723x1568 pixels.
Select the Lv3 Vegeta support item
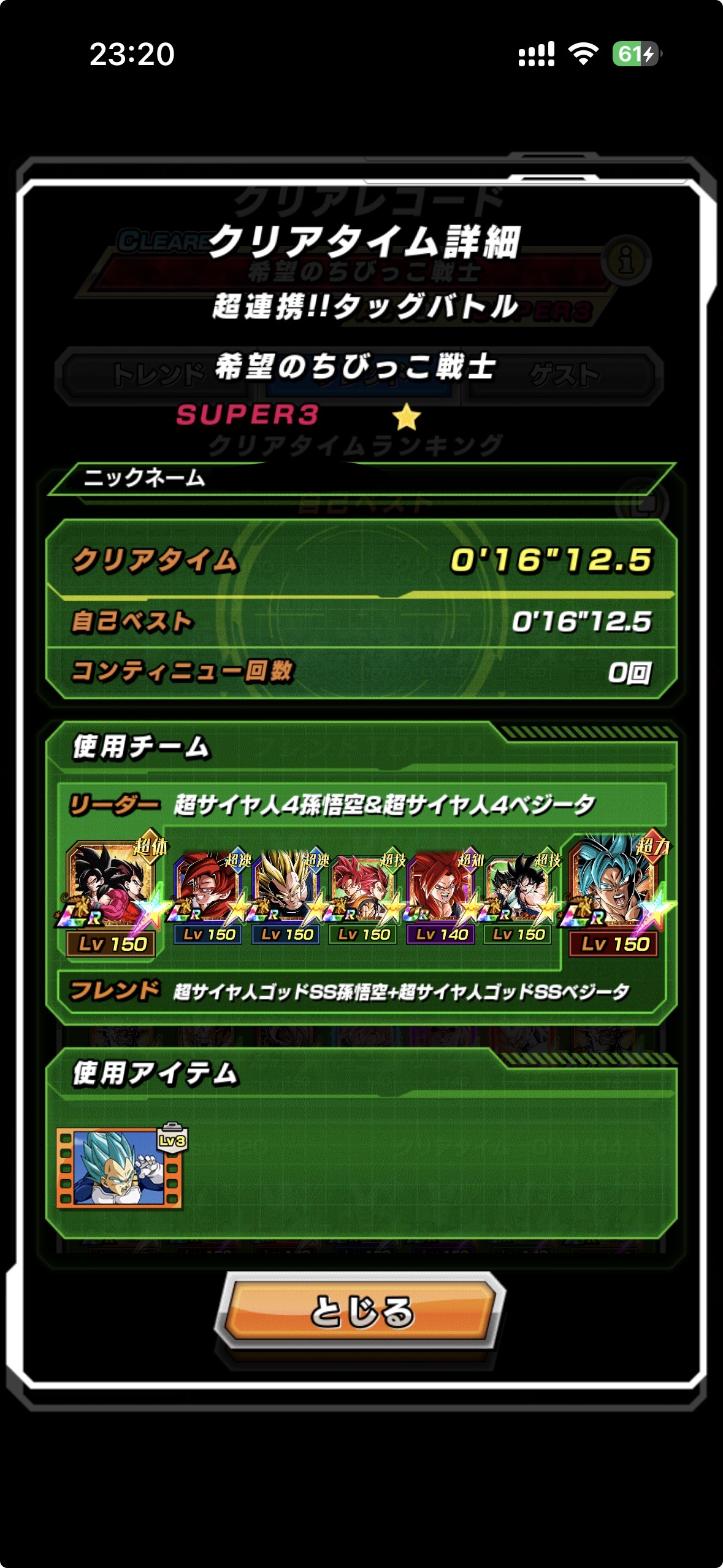(x=120, y=1168)
